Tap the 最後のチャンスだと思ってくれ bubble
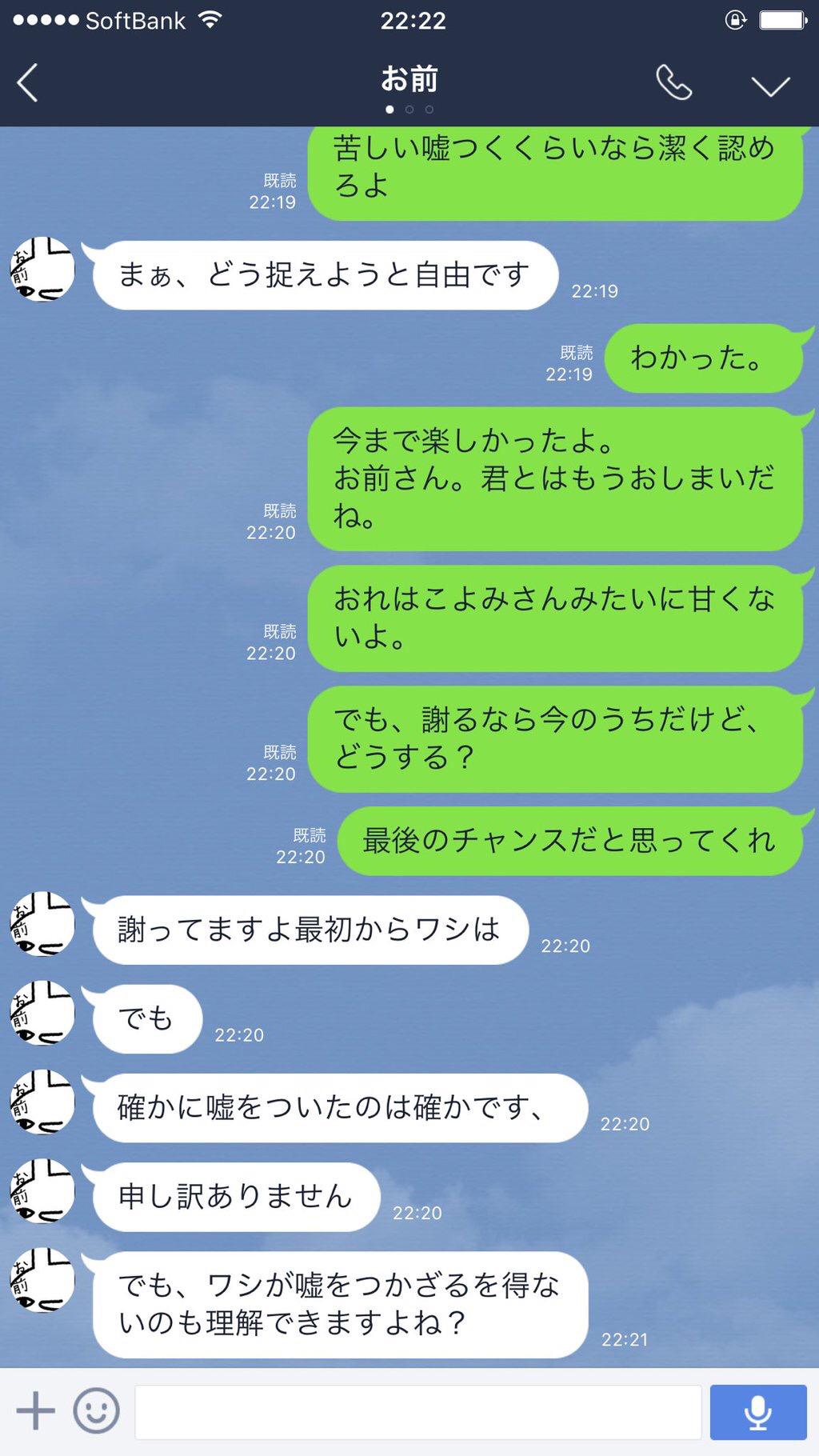 [569, 841]
